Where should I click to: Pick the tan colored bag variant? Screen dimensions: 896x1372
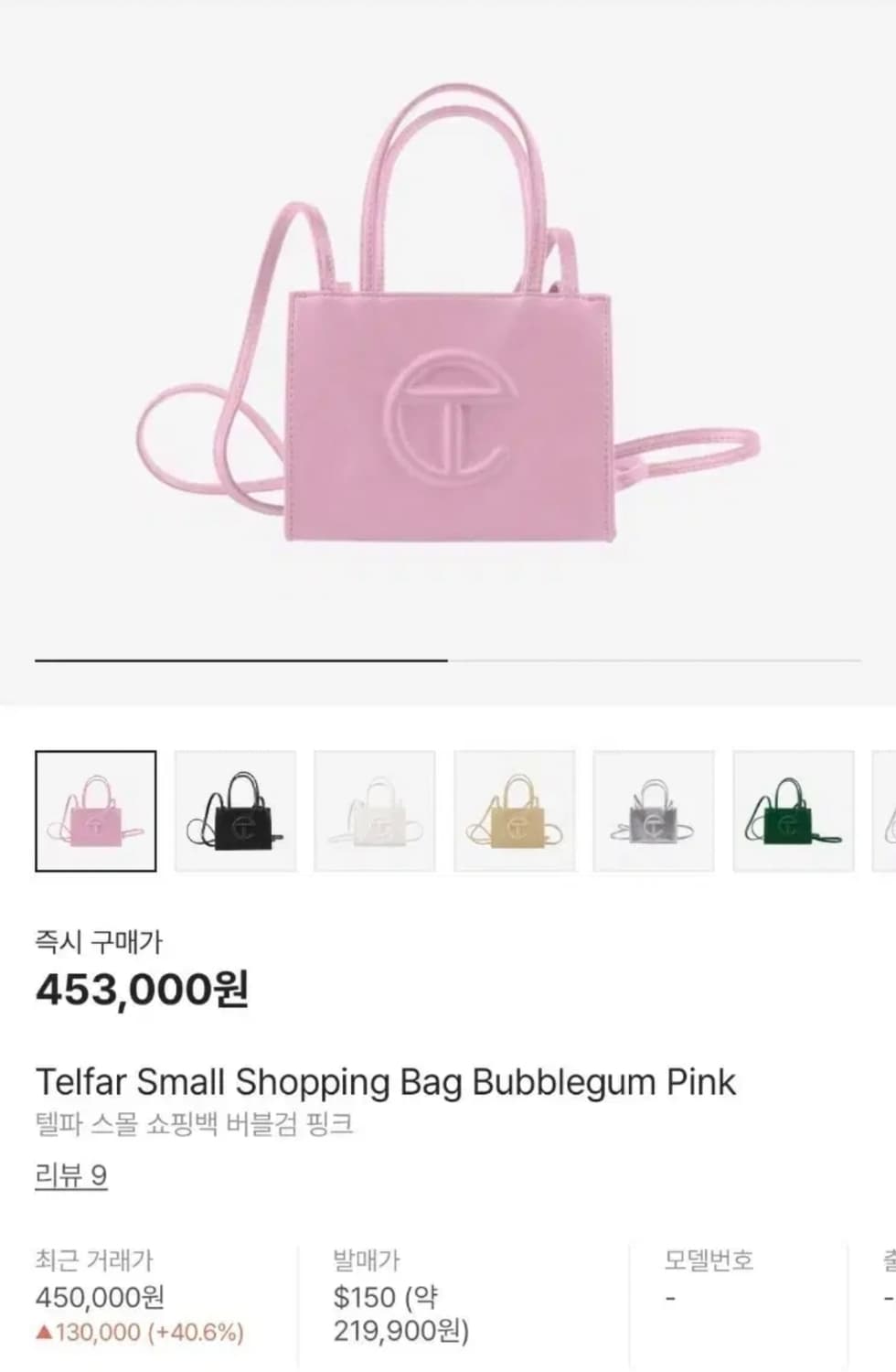tap(515, 809)
